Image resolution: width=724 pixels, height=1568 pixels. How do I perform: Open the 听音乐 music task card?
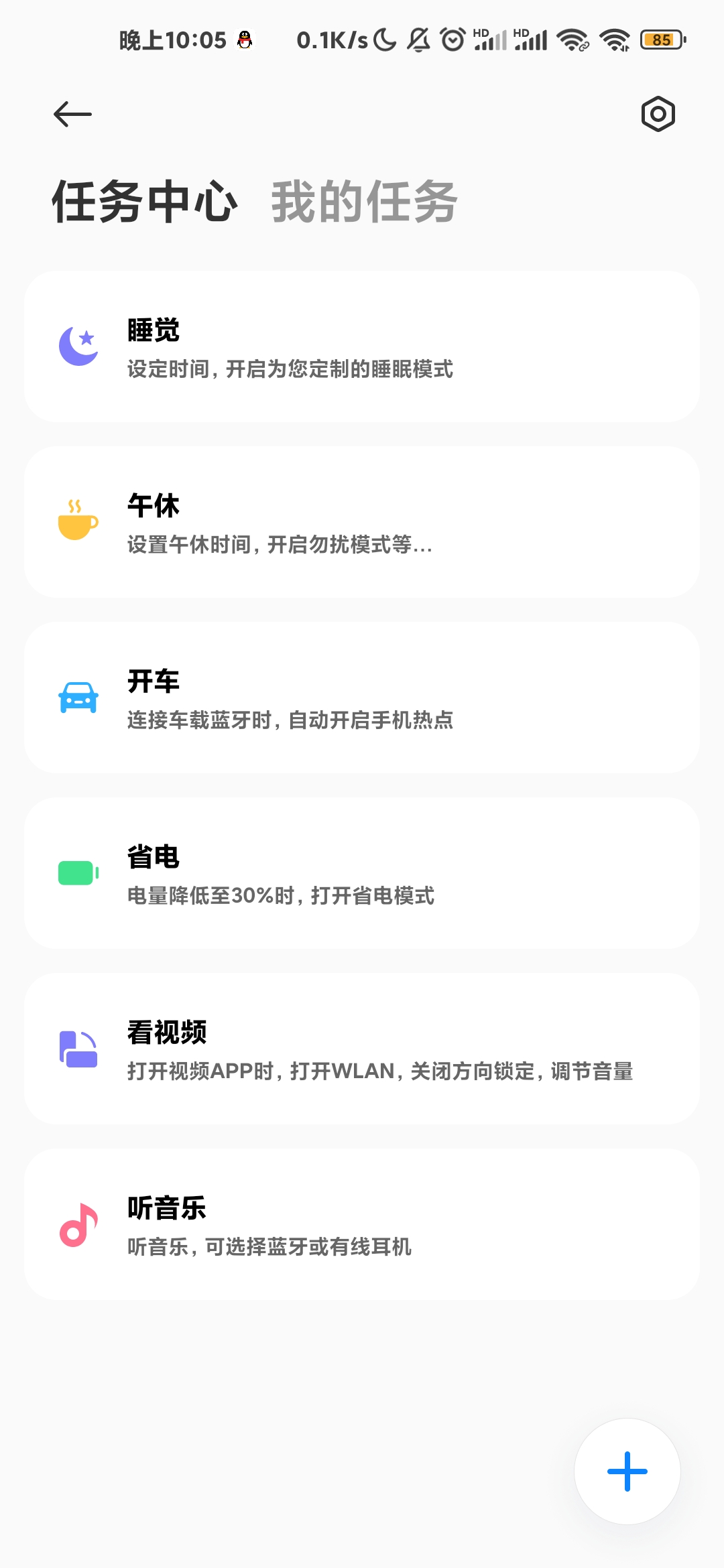tap(362, 1224)
